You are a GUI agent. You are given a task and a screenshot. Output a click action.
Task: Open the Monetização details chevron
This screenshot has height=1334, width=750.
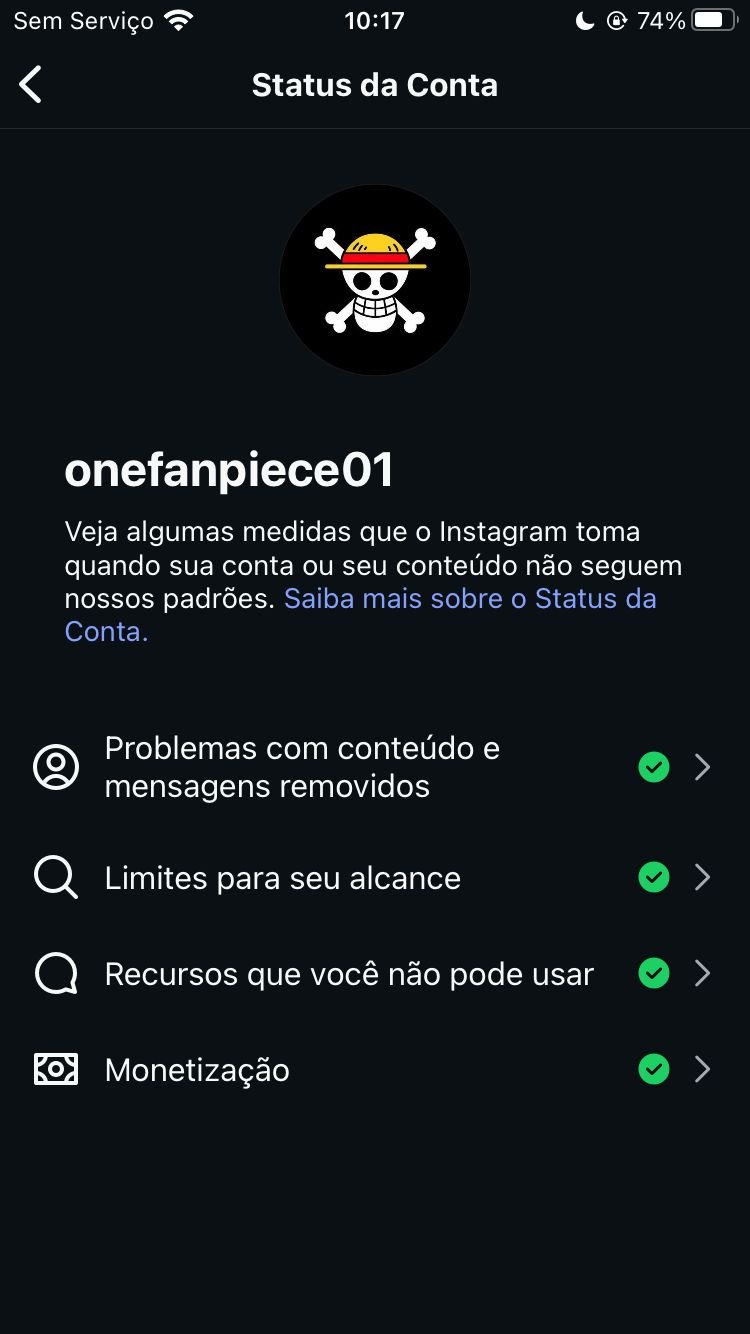(702, 1069)
